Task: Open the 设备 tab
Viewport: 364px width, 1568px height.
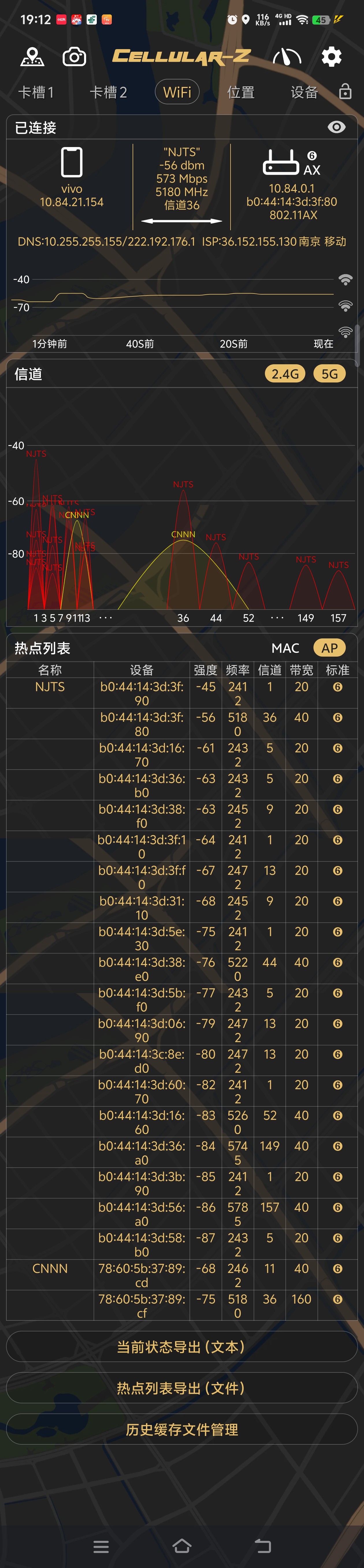Action: 304,92
